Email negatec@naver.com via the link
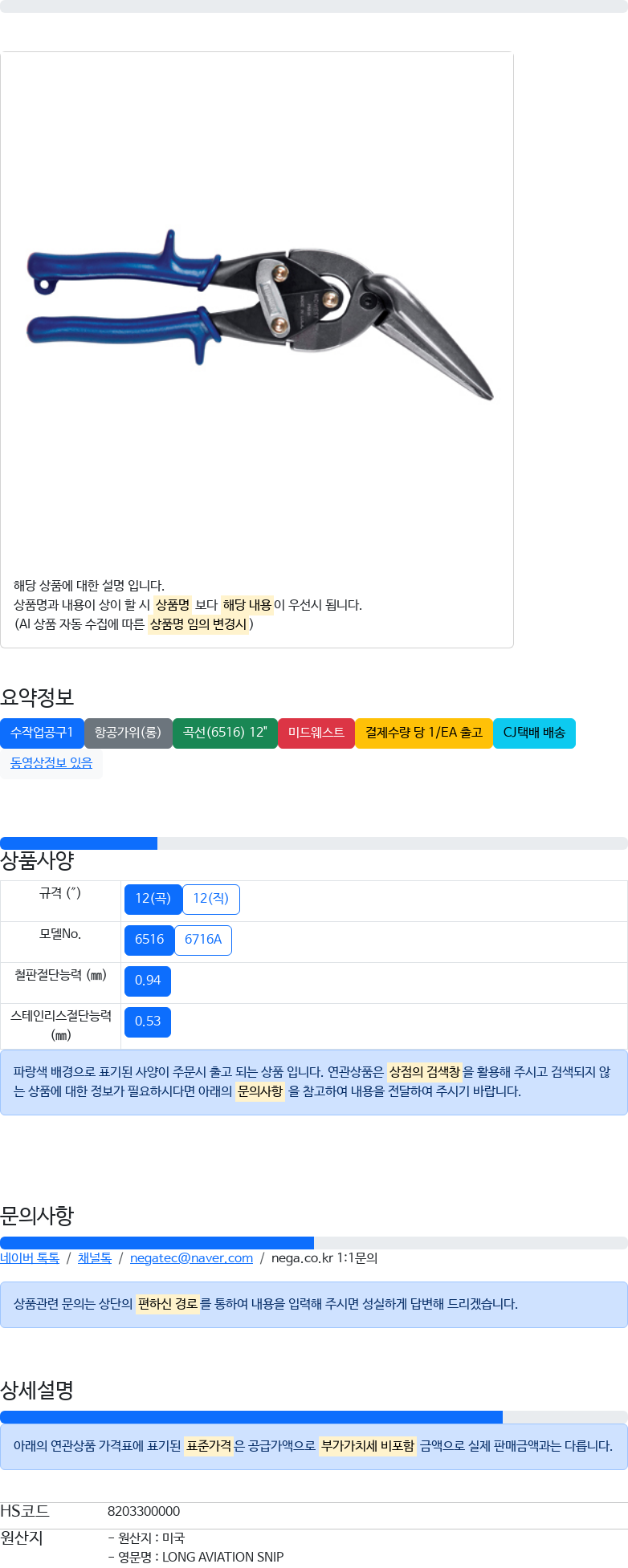 coord(191,1257)
